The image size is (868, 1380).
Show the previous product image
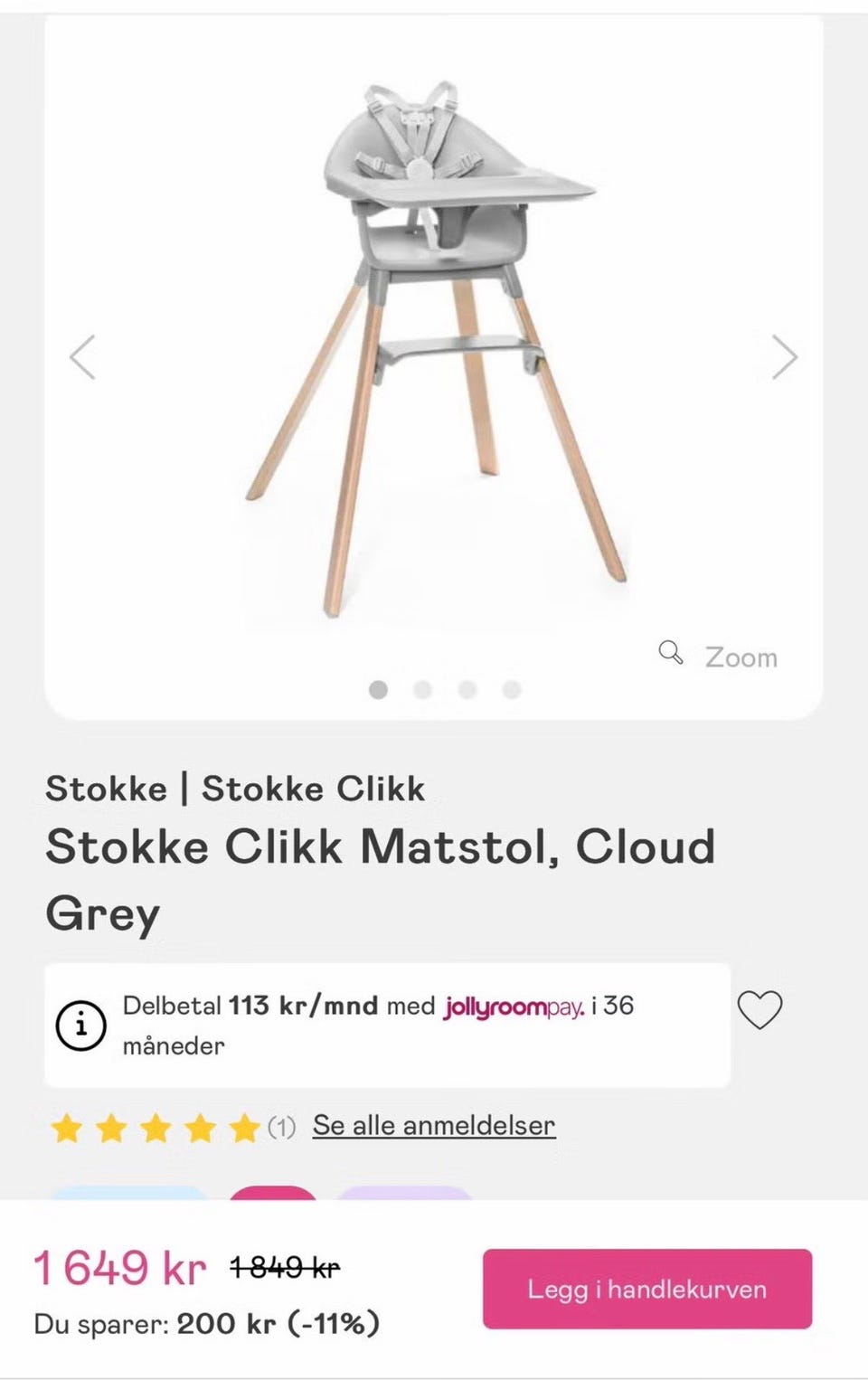(x=83, y=357)
